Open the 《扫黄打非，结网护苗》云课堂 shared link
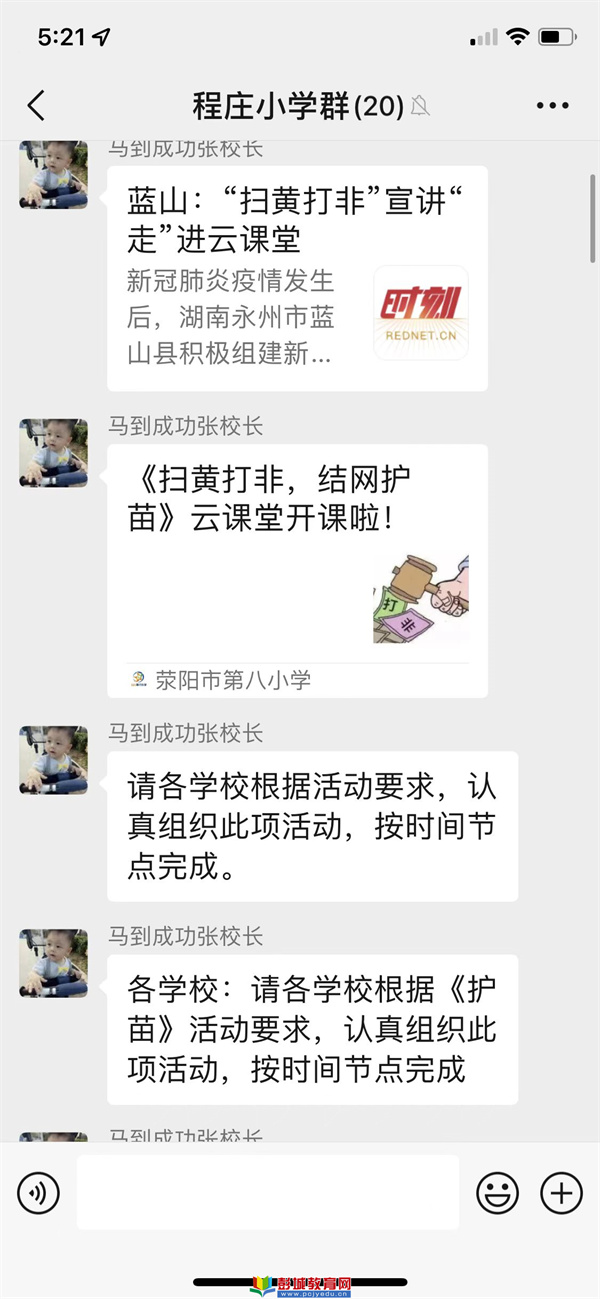Screen dimensions: 600x1299 298,570
